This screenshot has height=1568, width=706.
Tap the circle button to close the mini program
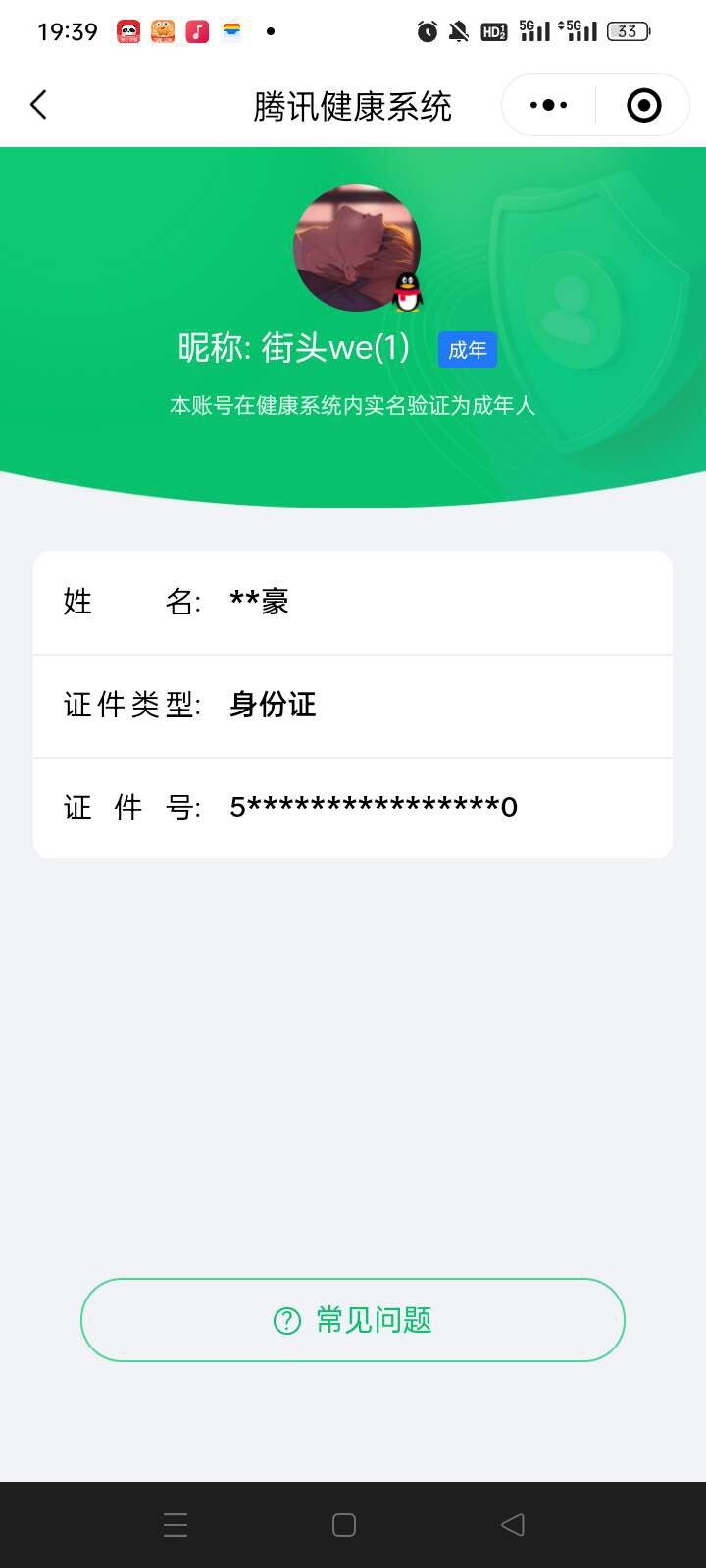click(x=642, y=105)
